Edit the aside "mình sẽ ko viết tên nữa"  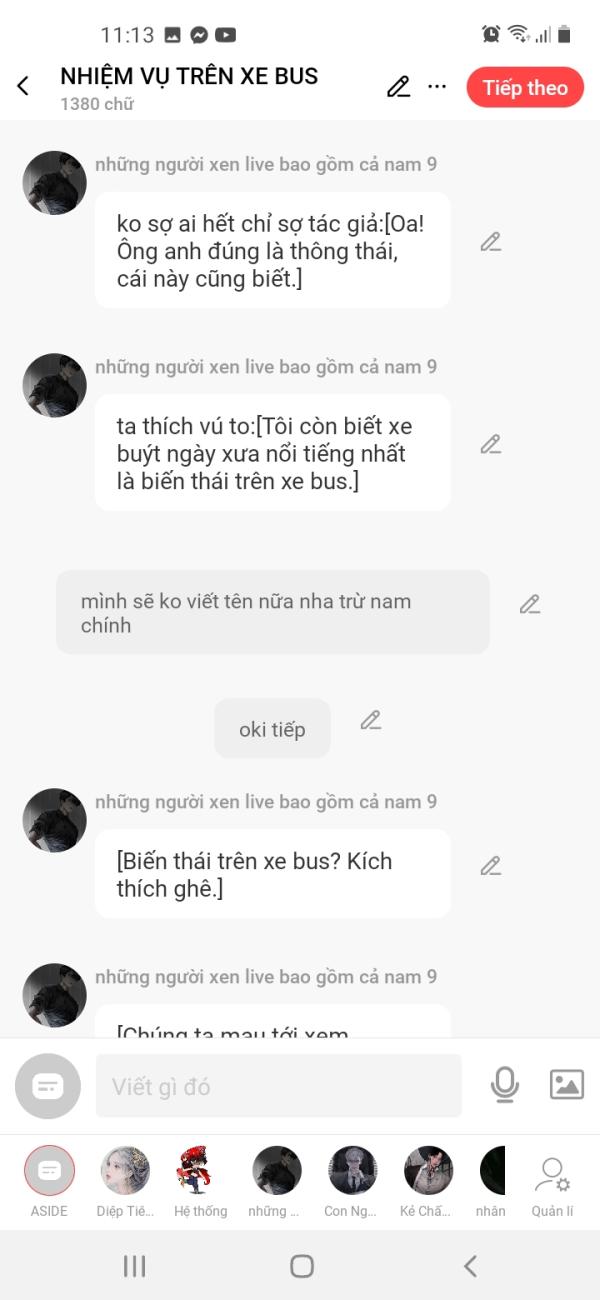[529, 604]
